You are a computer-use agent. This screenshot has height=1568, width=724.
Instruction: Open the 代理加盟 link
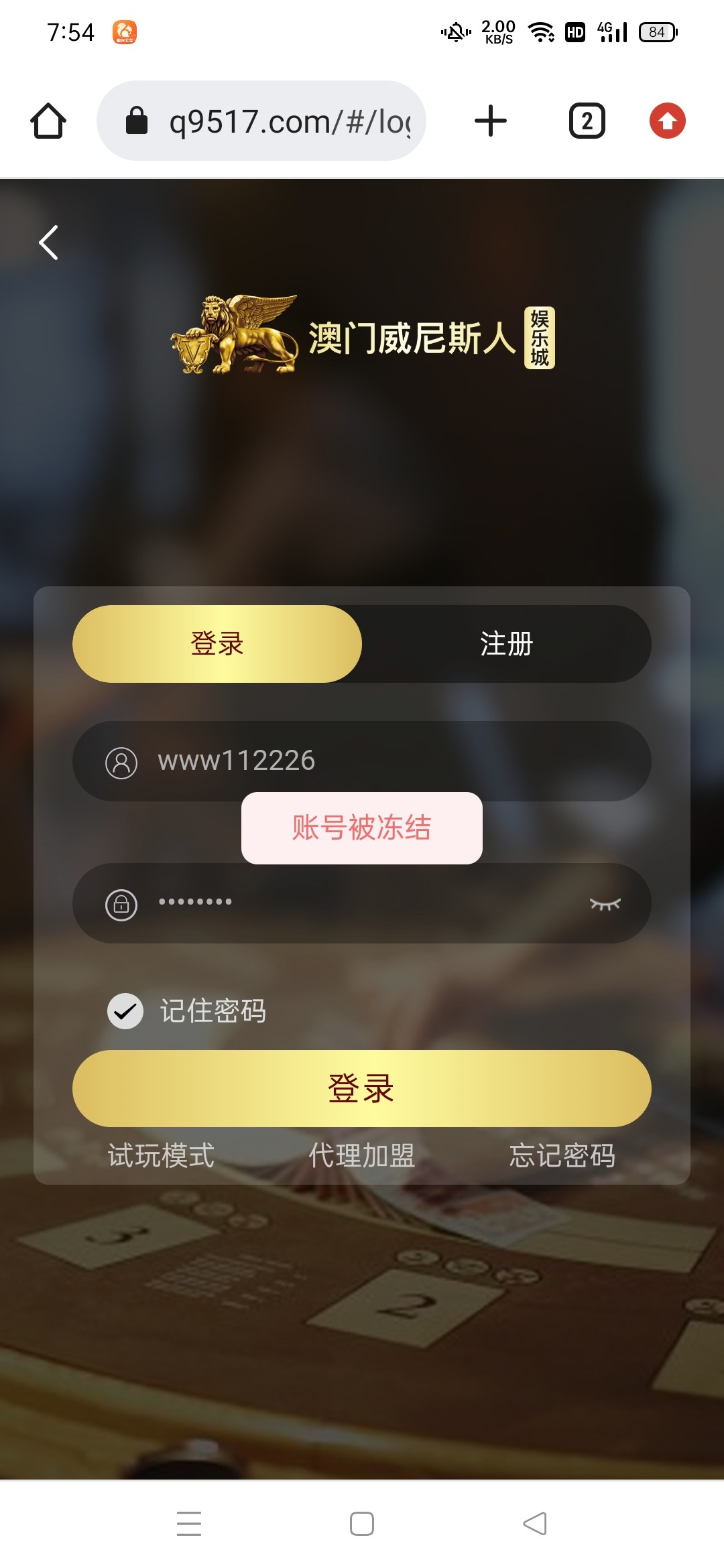(362, 1155)
